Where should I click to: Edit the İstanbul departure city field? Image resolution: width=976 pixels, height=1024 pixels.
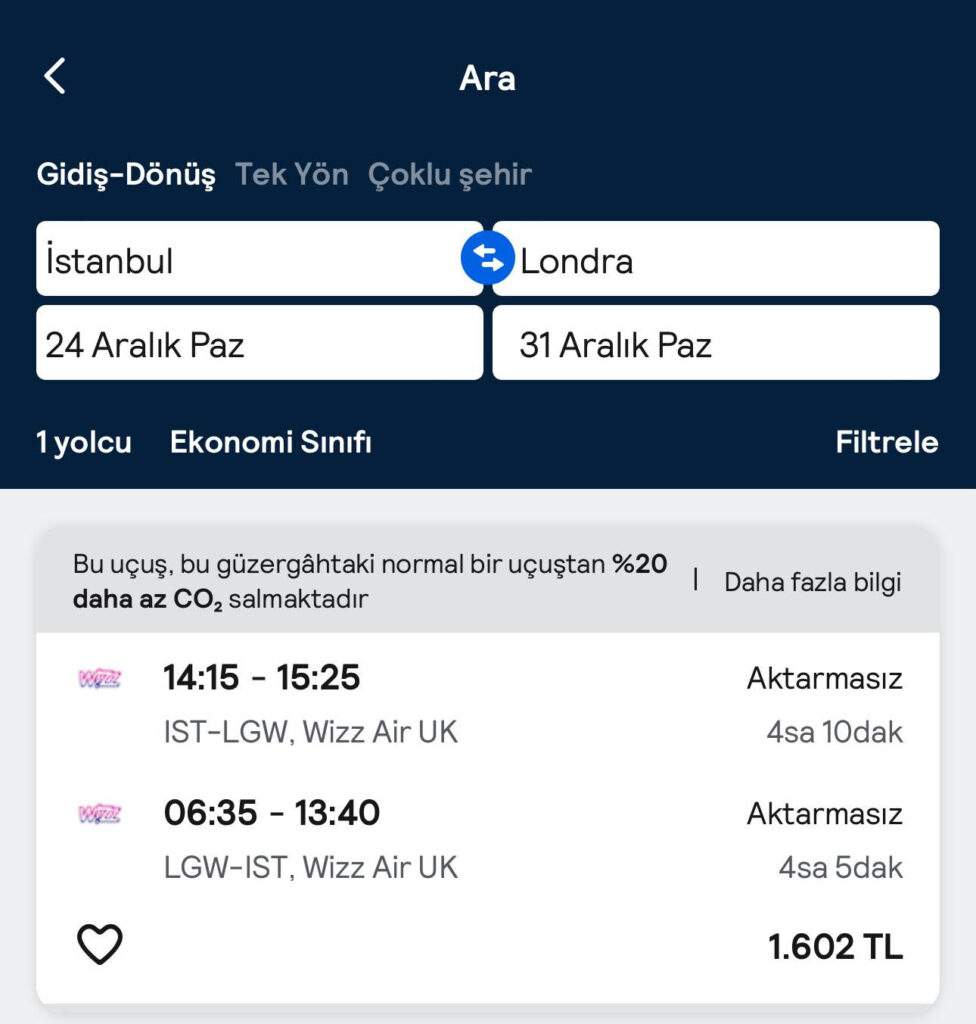click(x=250, y=259)
